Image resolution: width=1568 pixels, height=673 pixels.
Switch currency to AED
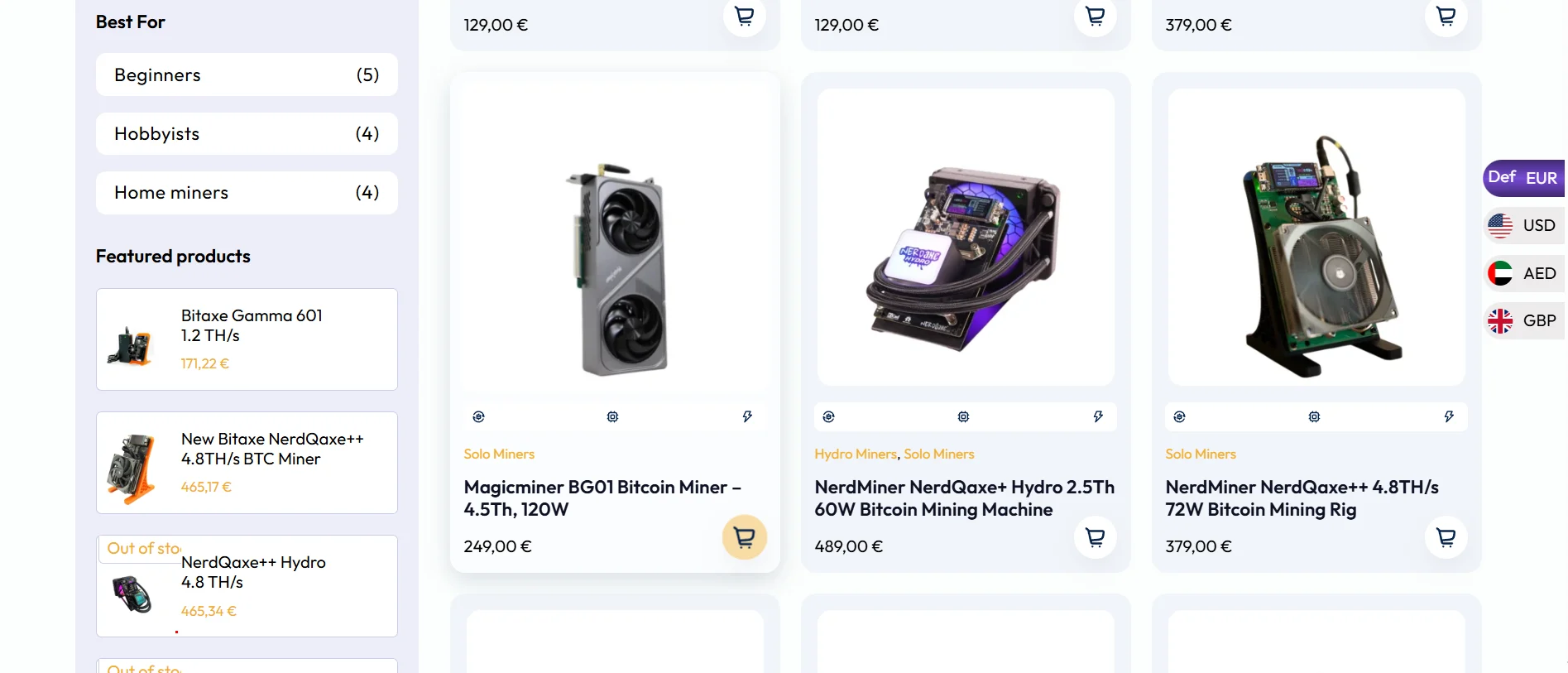pyautogui.click(x=1523, y=273)
